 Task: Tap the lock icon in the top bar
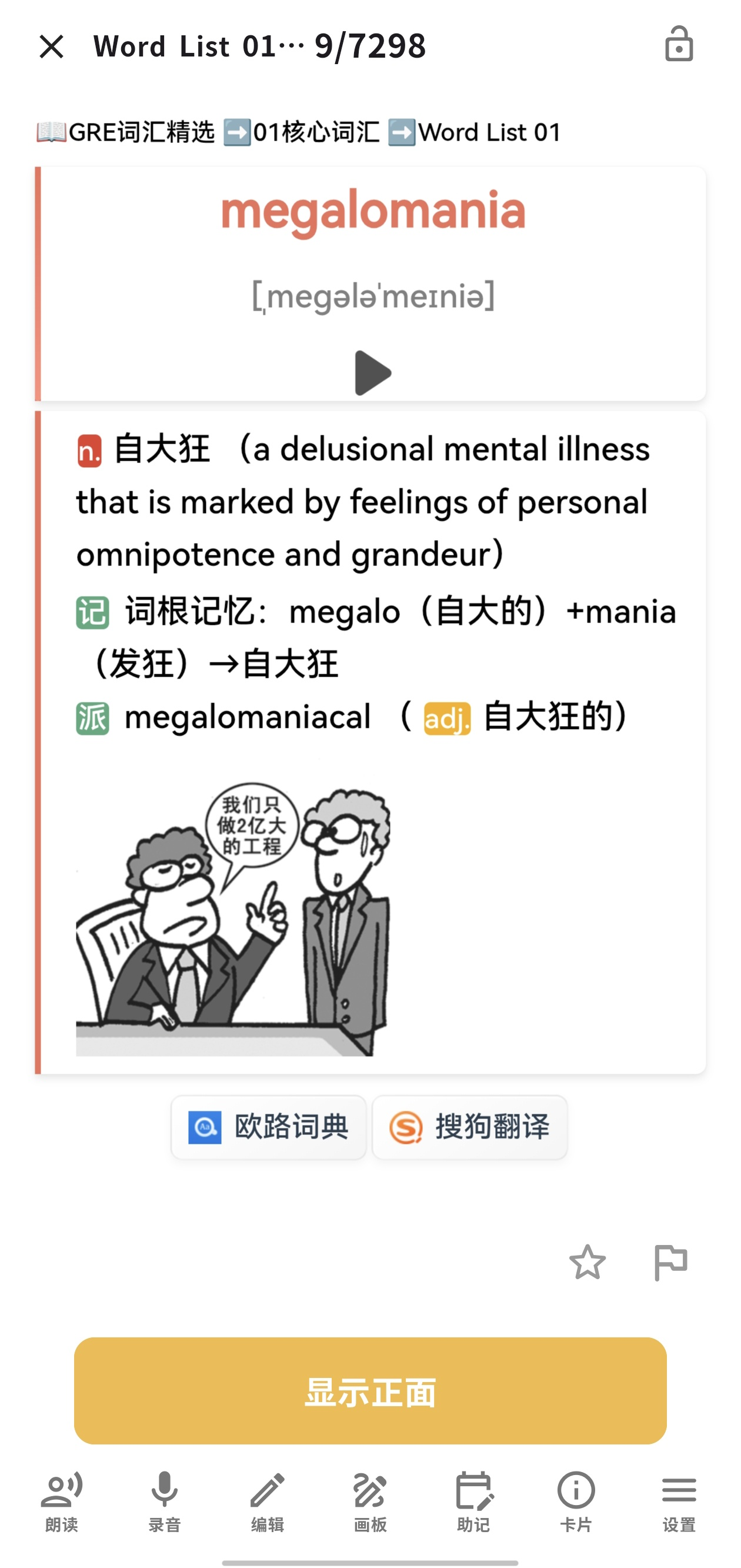(x=678, y=45)
